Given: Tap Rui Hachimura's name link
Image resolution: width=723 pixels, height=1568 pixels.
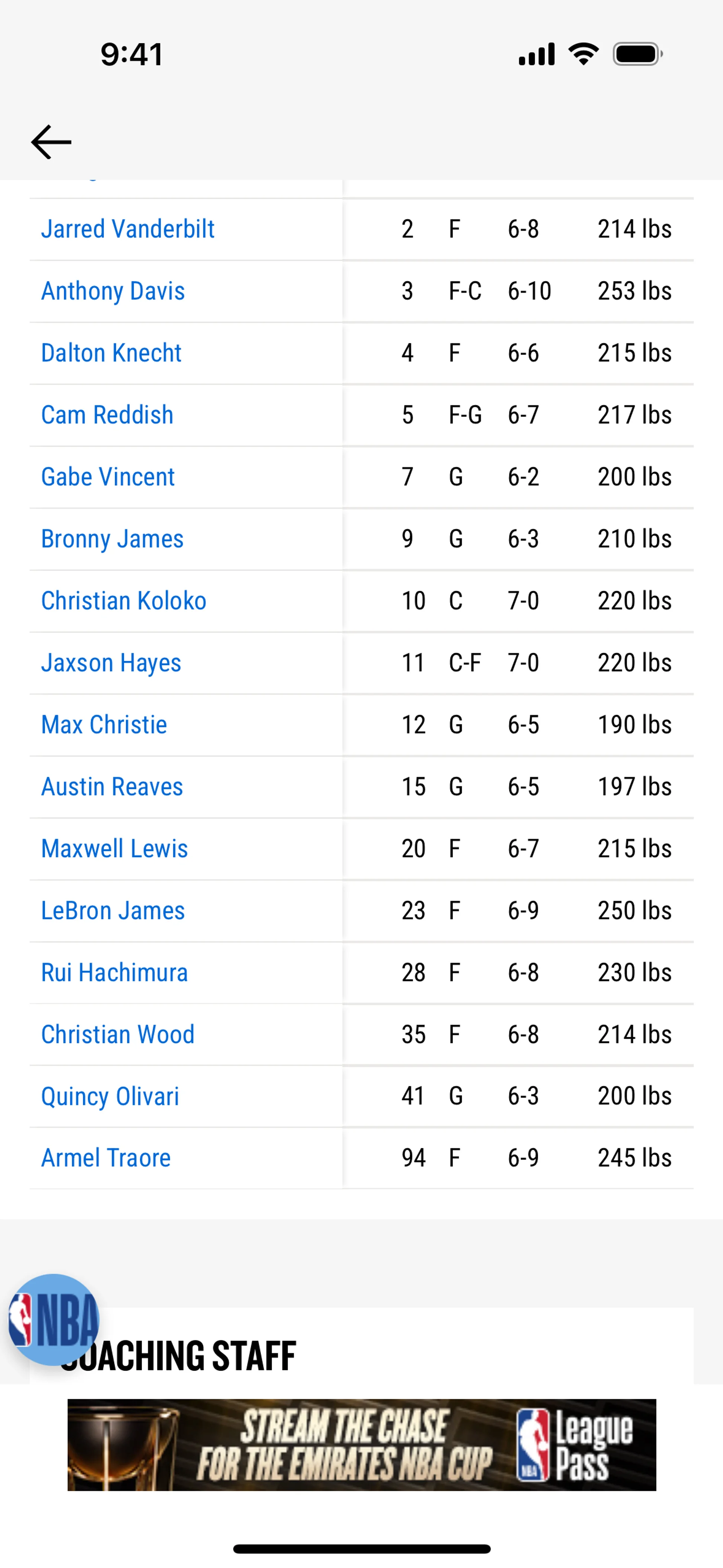Looking at the screenshot, I should (x=114, y=973).
